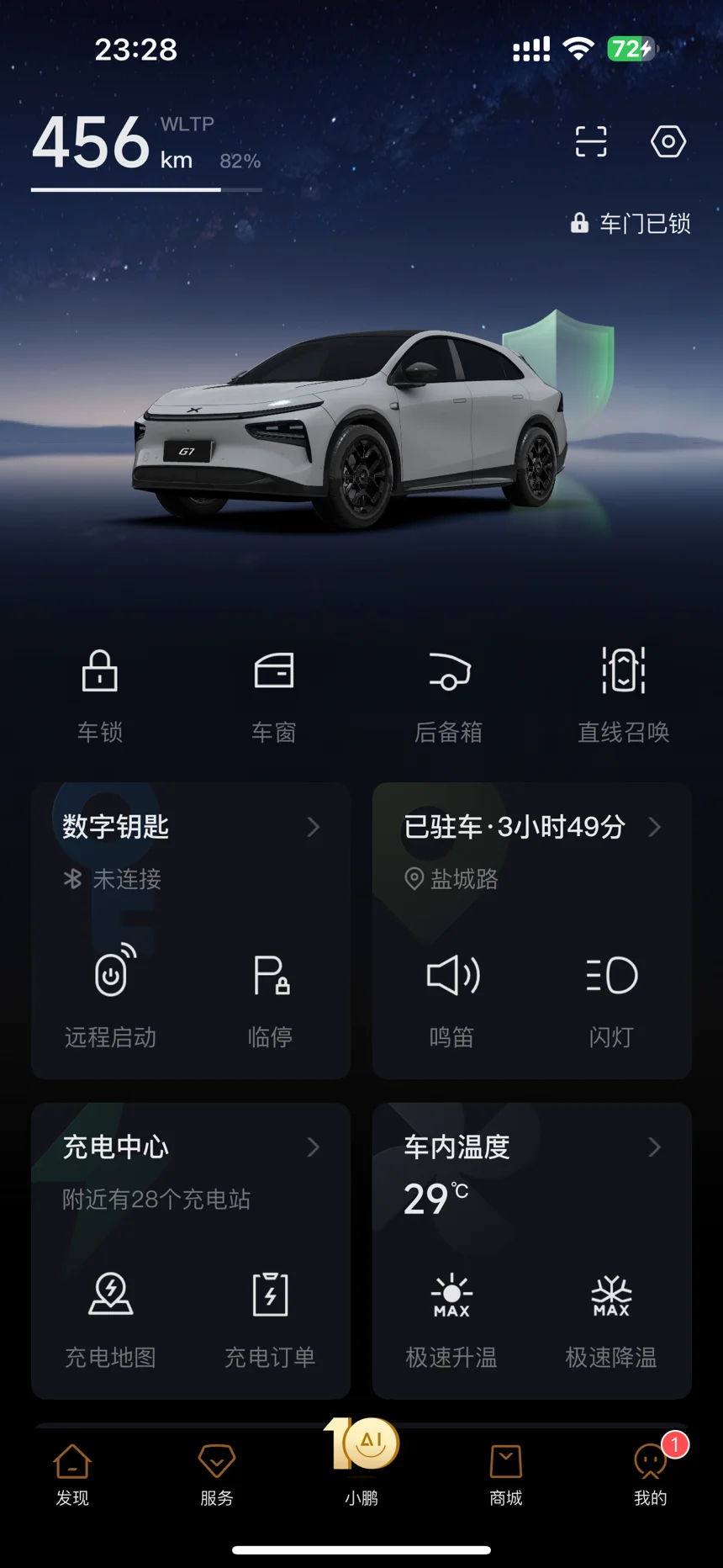The width and height of the screenshot is (723, 1568).
Task: Open vehicle settings hexagon icon
Action: [668, 141]
